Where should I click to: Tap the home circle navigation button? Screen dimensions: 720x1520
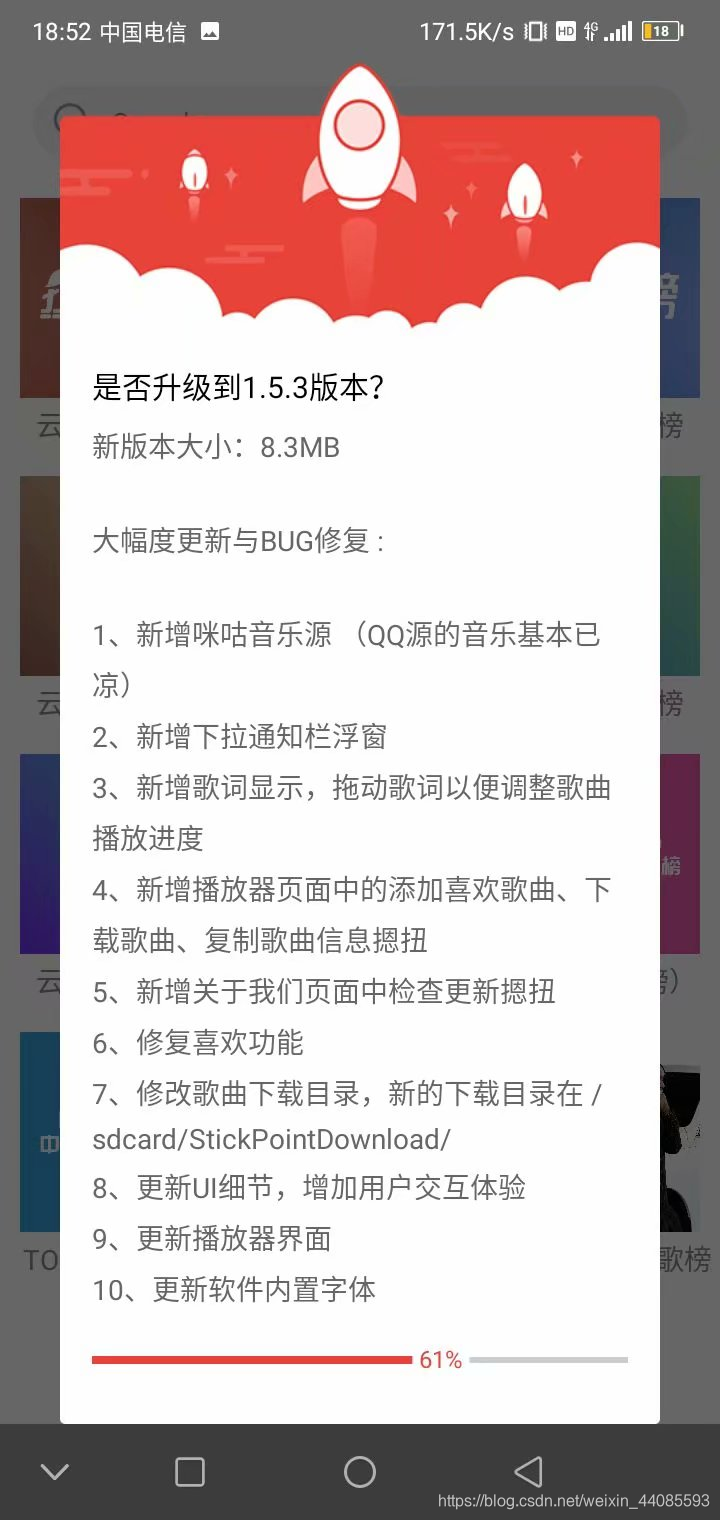click(359, 1471)
